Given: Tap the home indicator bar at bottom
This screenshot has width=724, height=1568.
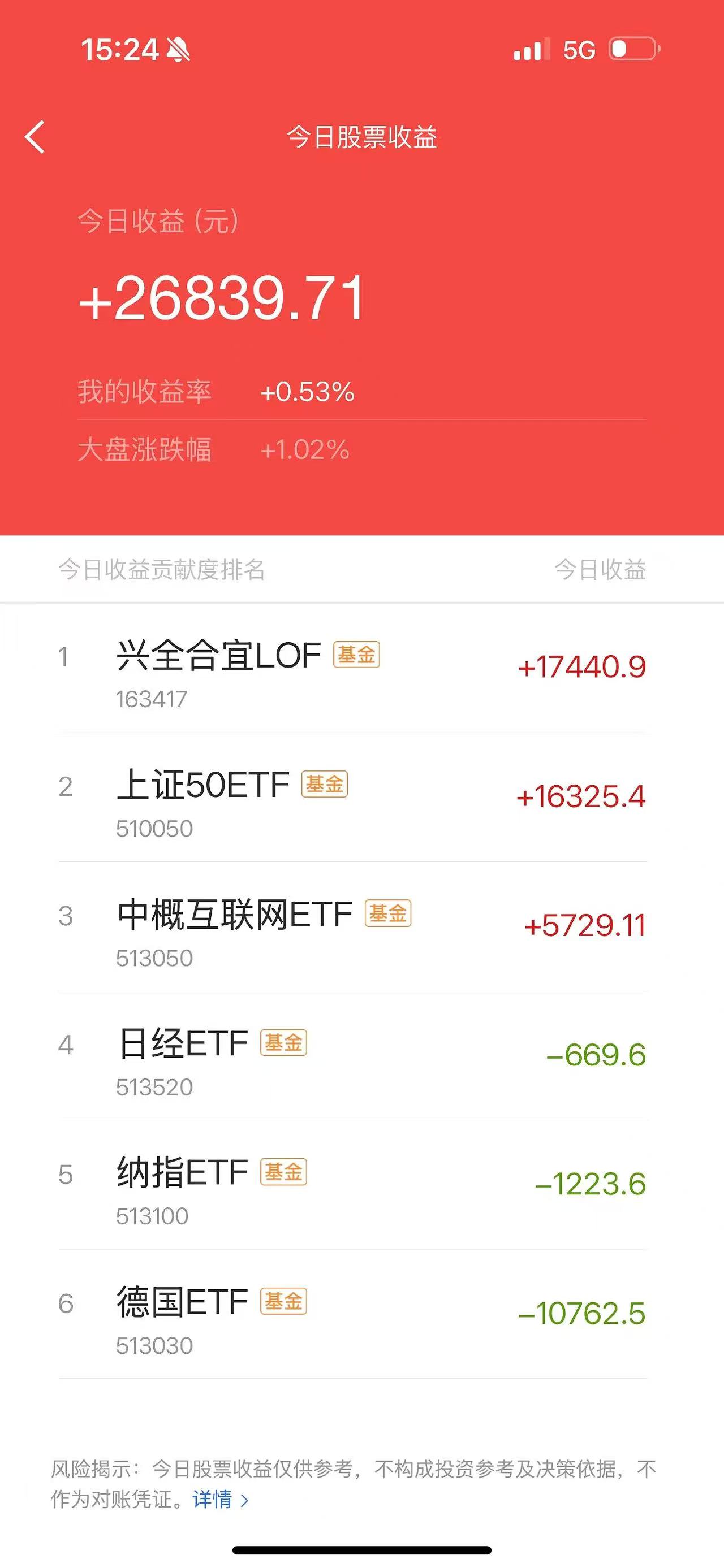Looking at the screenshot, I should (361, 1550).
